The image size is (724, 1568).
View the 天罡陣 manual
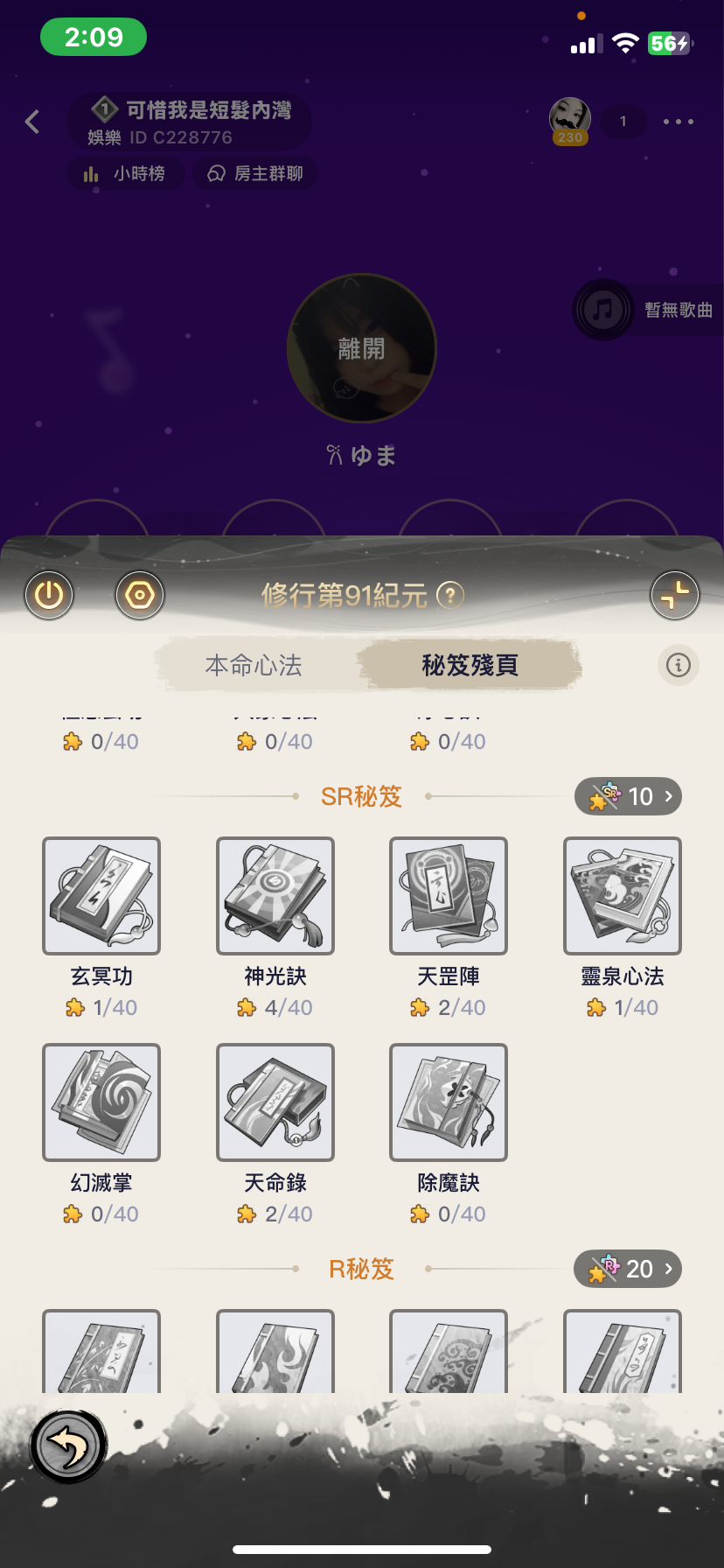[x=449, y=896]
